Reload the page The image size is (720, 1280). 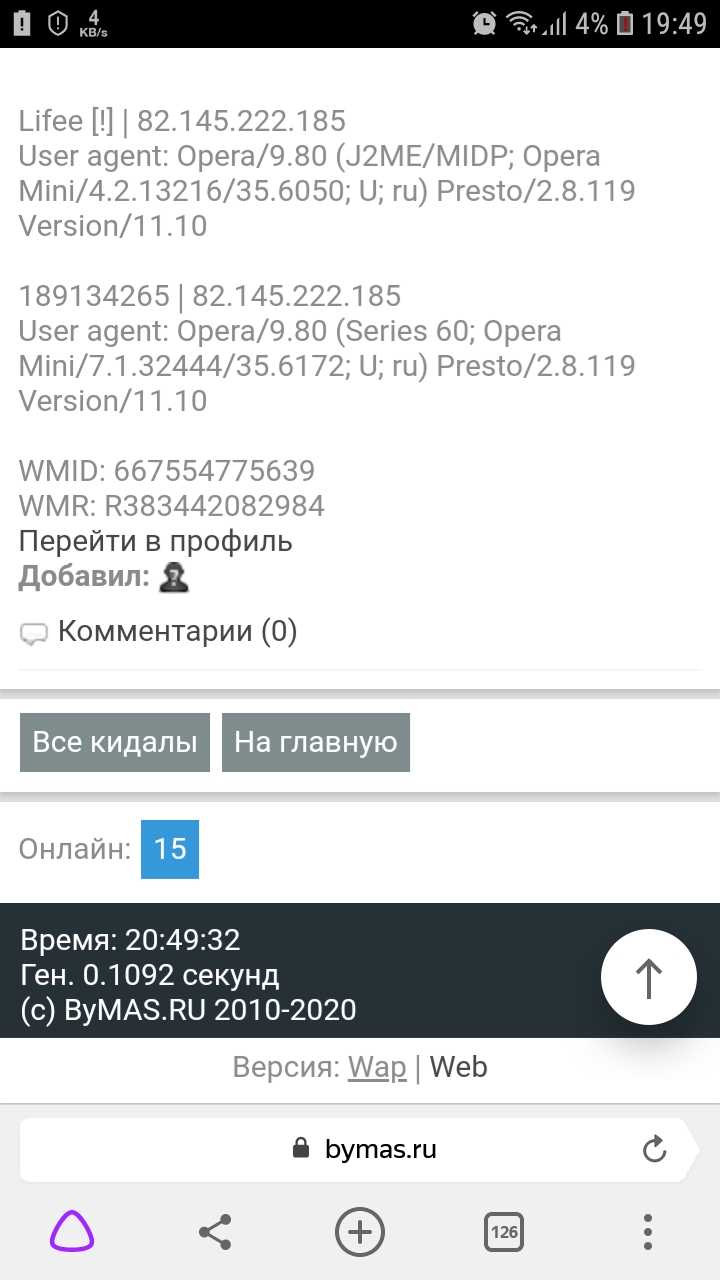point(654,1149)
